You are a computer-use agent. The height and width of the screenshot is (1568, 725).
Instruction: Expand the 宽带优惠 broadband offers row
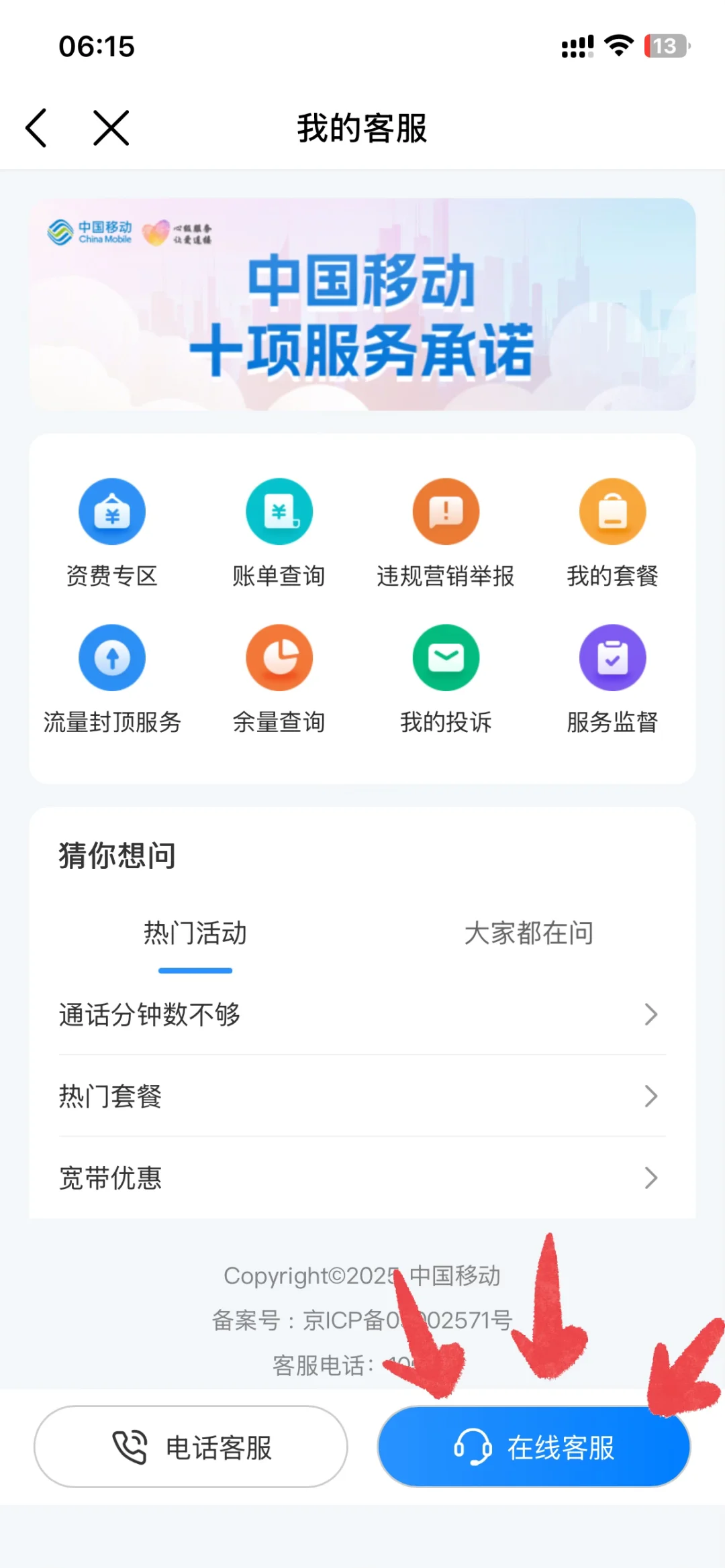pos(362,1178)
